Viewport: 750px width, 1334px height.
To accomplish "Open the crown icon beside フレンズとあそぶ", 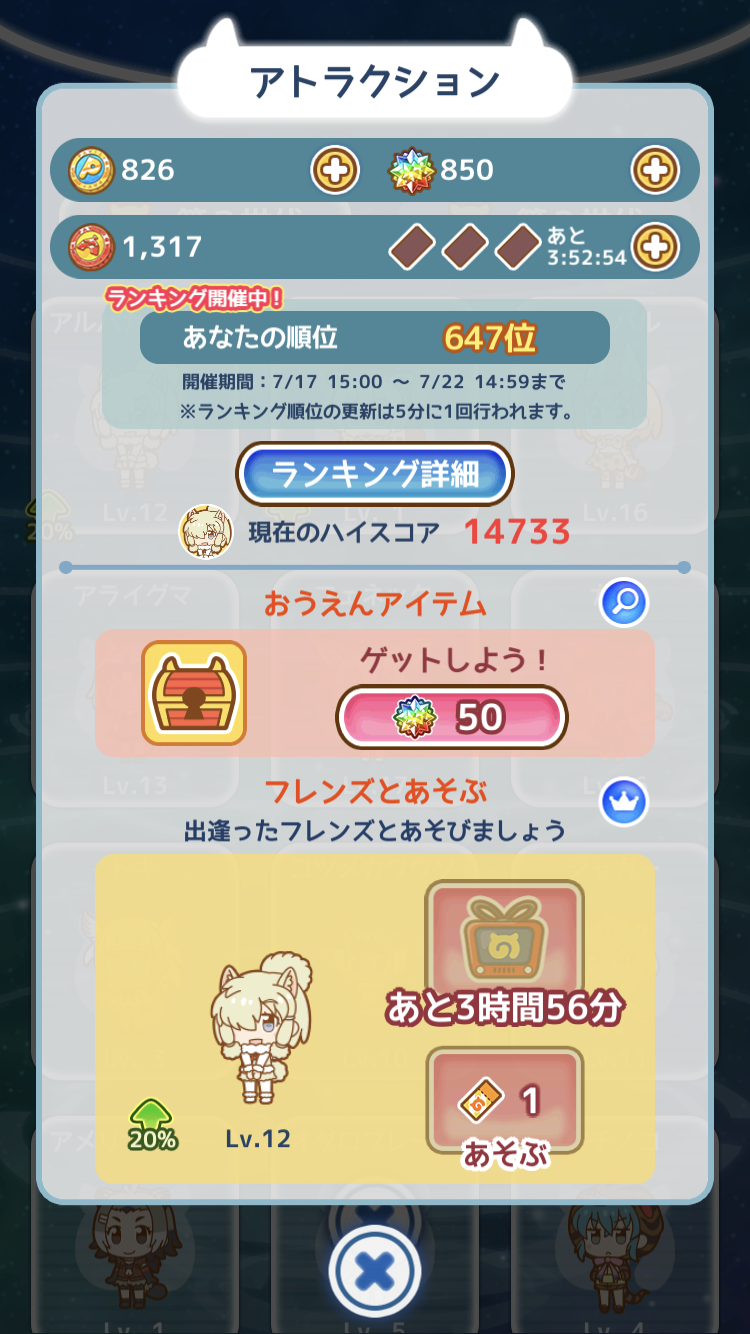I will (x=624, y=802).
